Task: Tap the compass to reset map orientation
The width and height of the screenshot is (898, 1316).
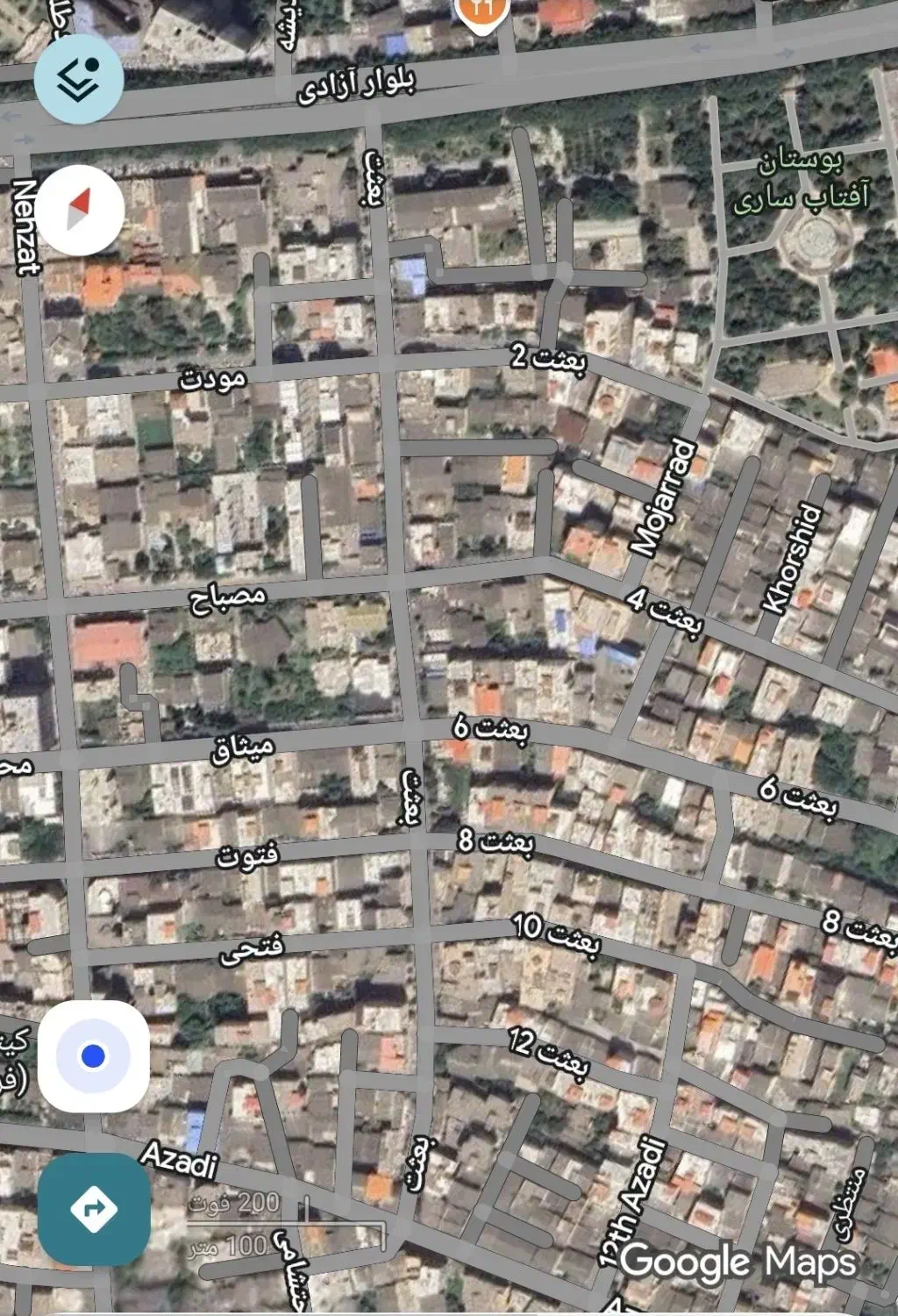Action: (x=80, y=210)
